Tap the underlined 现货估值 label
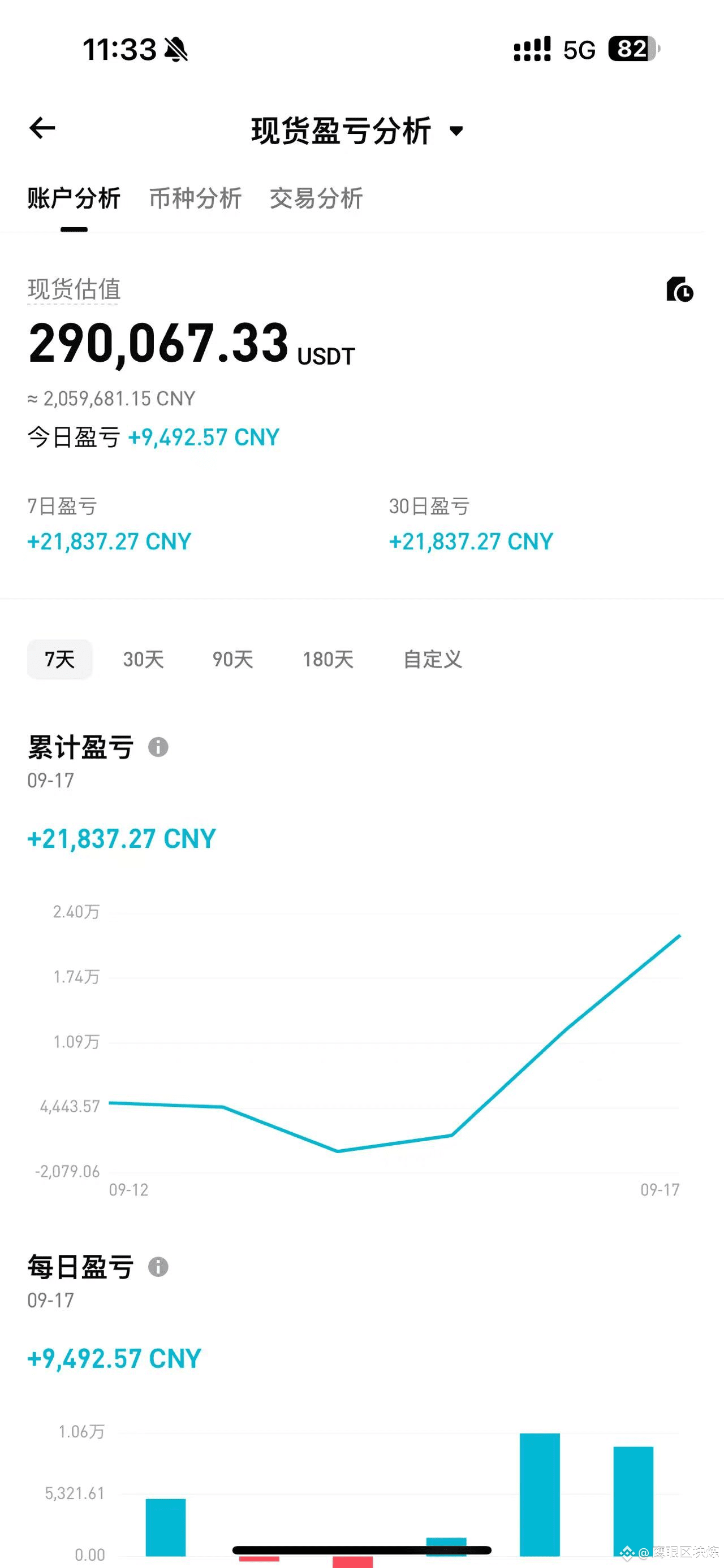Image resolution: width=724 pixels, height=1568 pixels. [74, 289]
